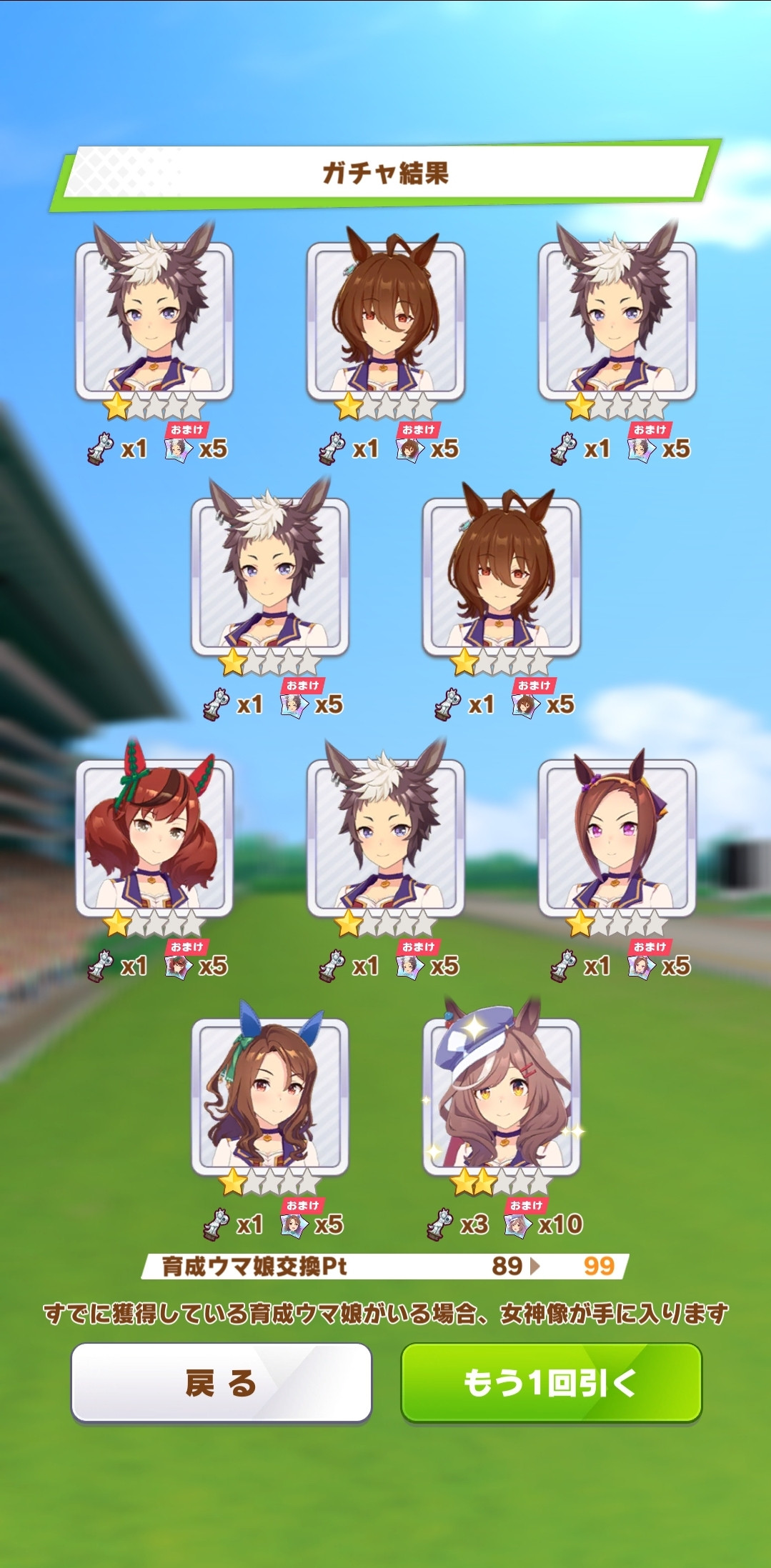
Task: Tap the 戻る back button
Action: pyautogui.click(x=222, y=1382)
